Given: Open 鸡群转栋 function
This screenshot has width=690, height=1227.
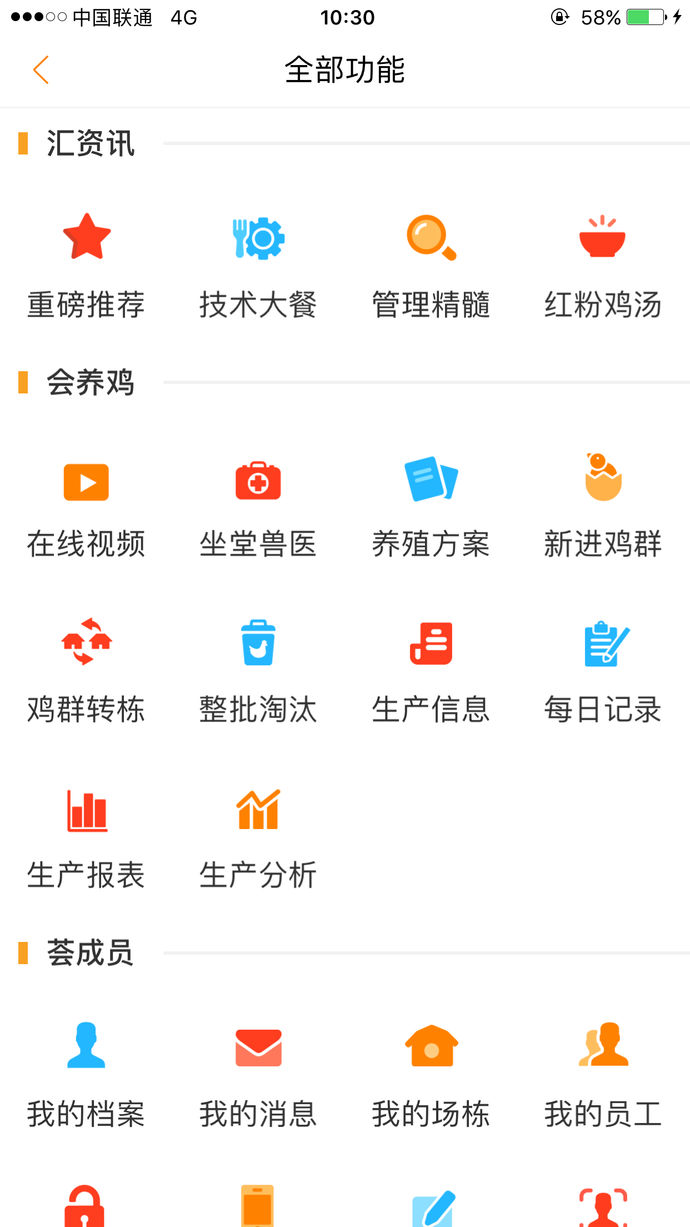Looking at the screenshot, I should (86, 670).
